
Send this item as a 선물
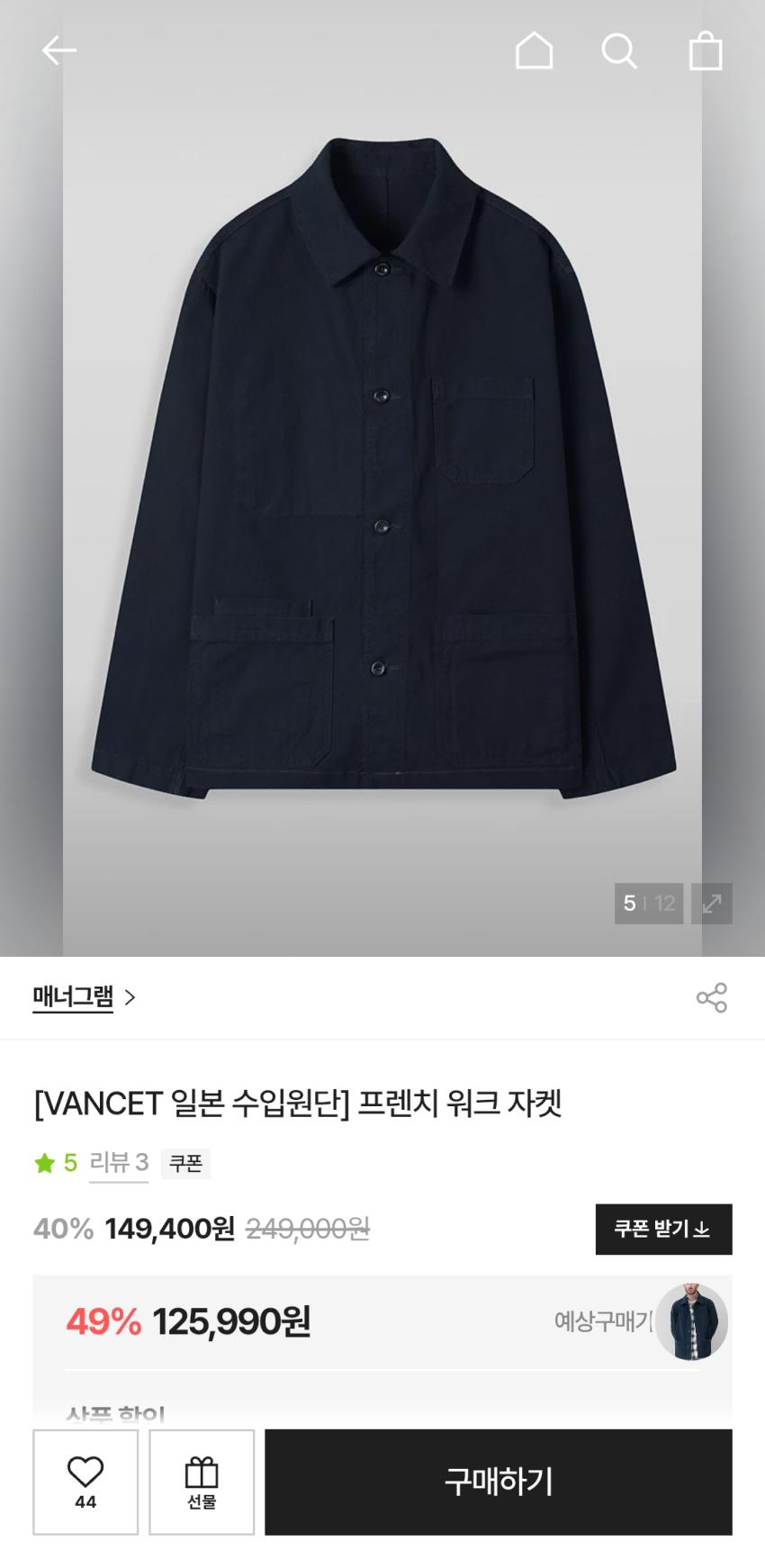pyautogui.click(x=202, y=1482)
